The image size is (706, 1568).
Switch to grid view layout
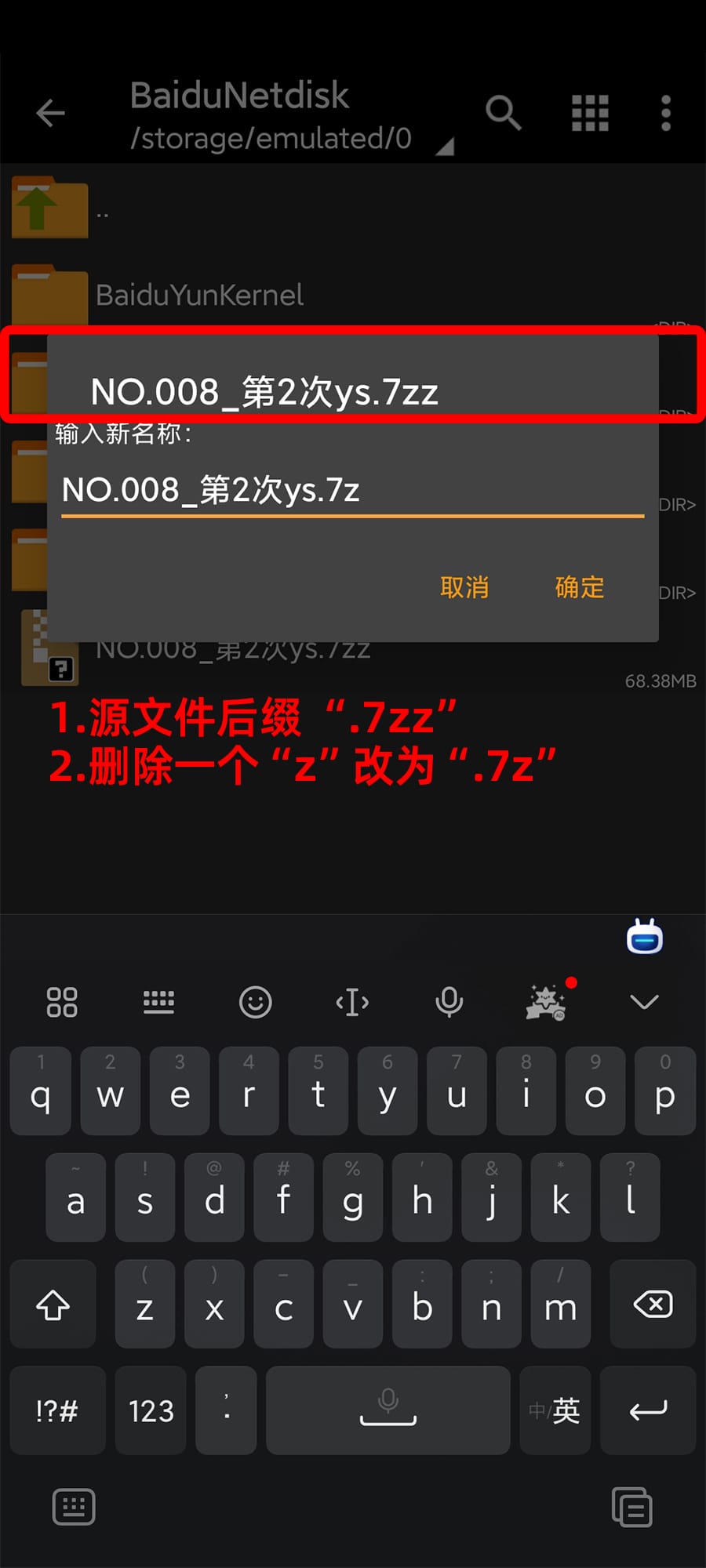[x=589, y=114]
